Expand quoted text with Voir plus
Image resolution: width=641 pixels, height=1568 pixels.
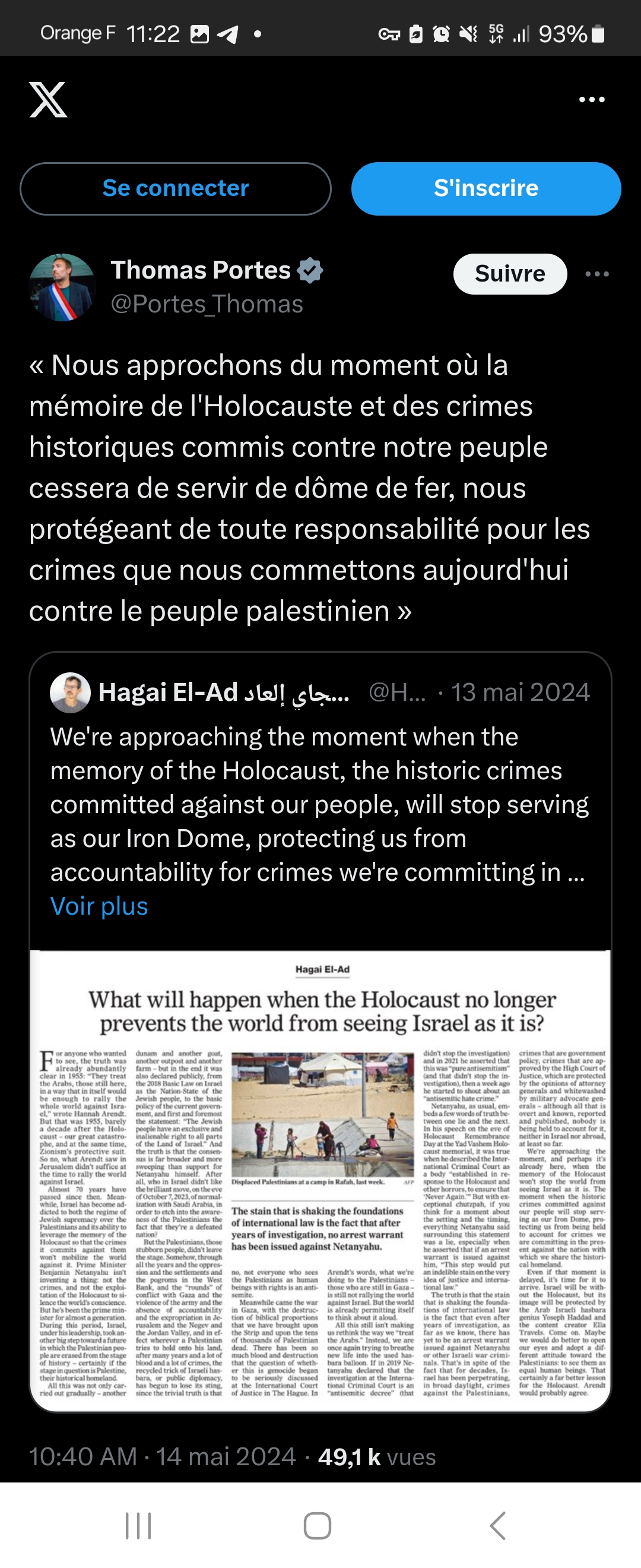[99, 906]
